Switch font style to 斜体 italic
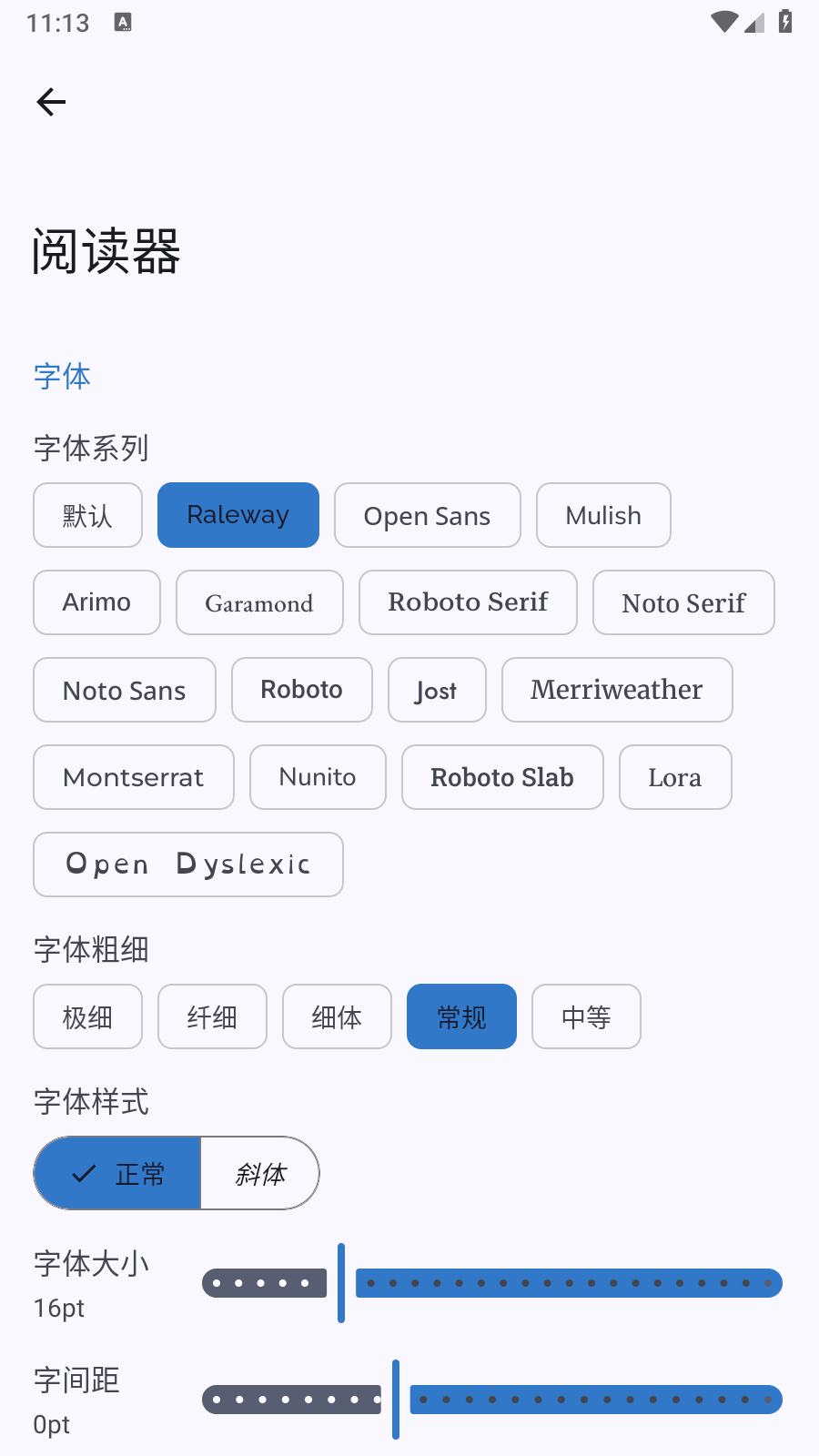This screenshot has height=1456, width=819. point(259,1173)
